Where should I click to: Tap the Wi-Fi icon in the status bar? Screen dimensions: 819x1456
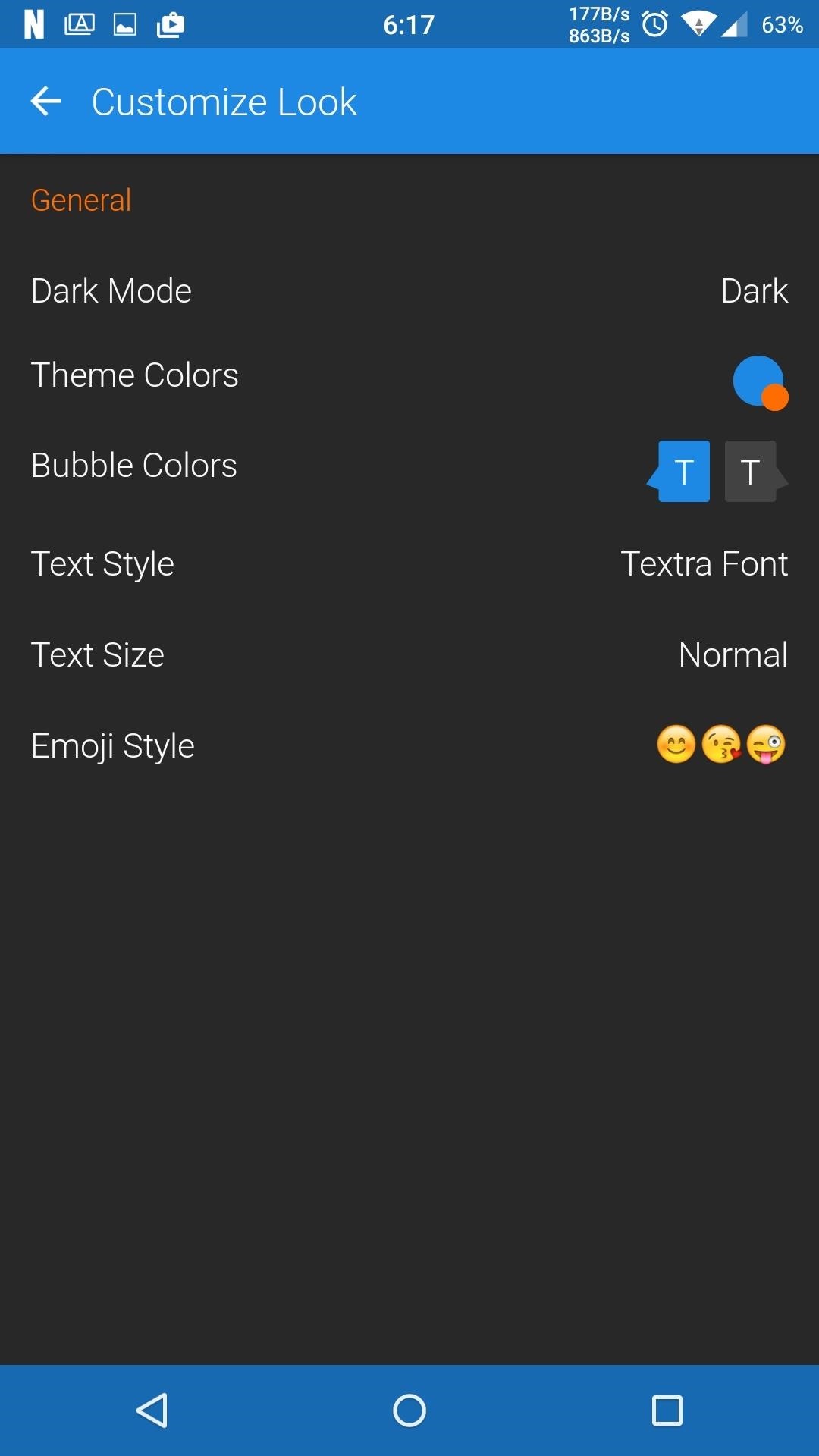(699, 23)
